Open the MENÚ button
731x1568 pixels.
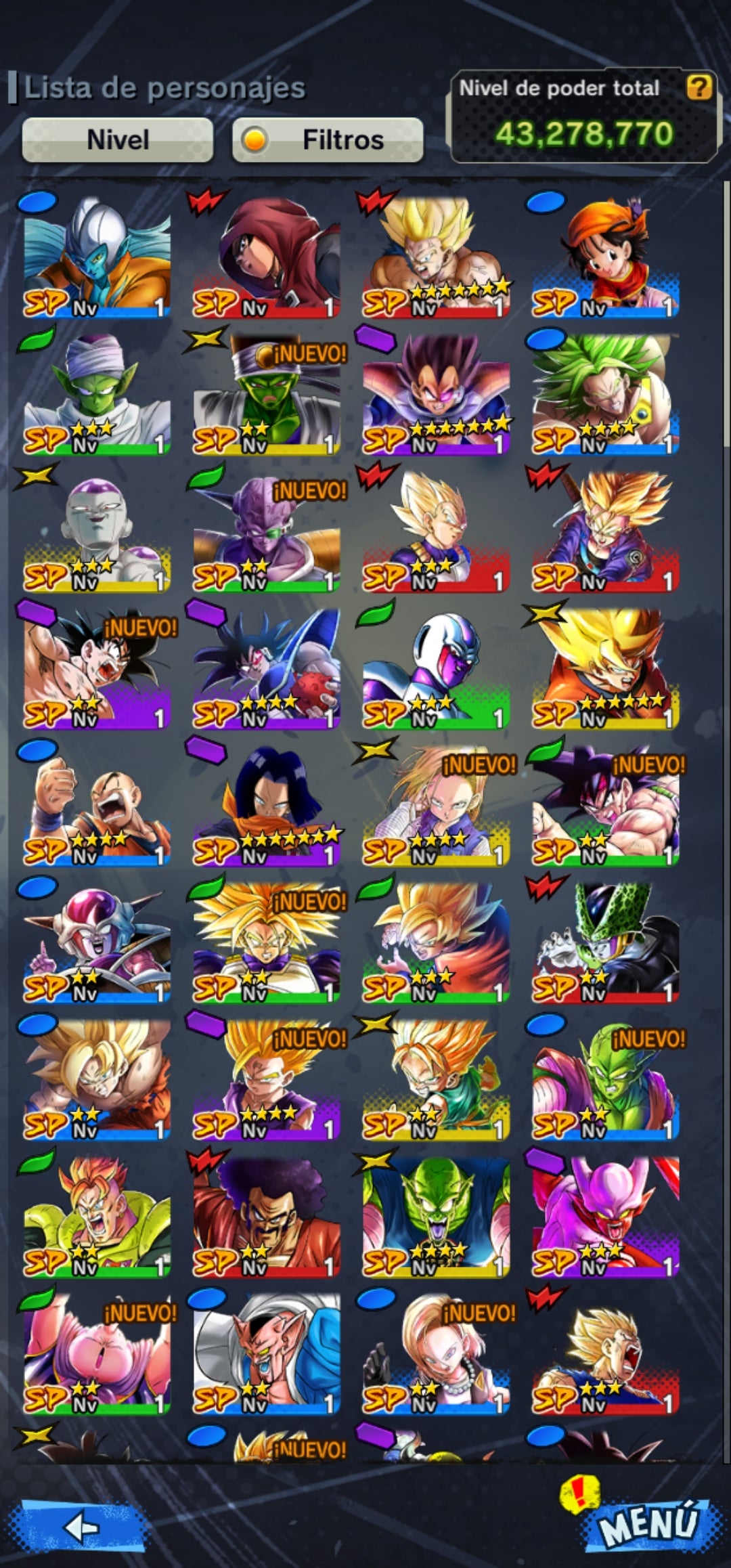648,1523
